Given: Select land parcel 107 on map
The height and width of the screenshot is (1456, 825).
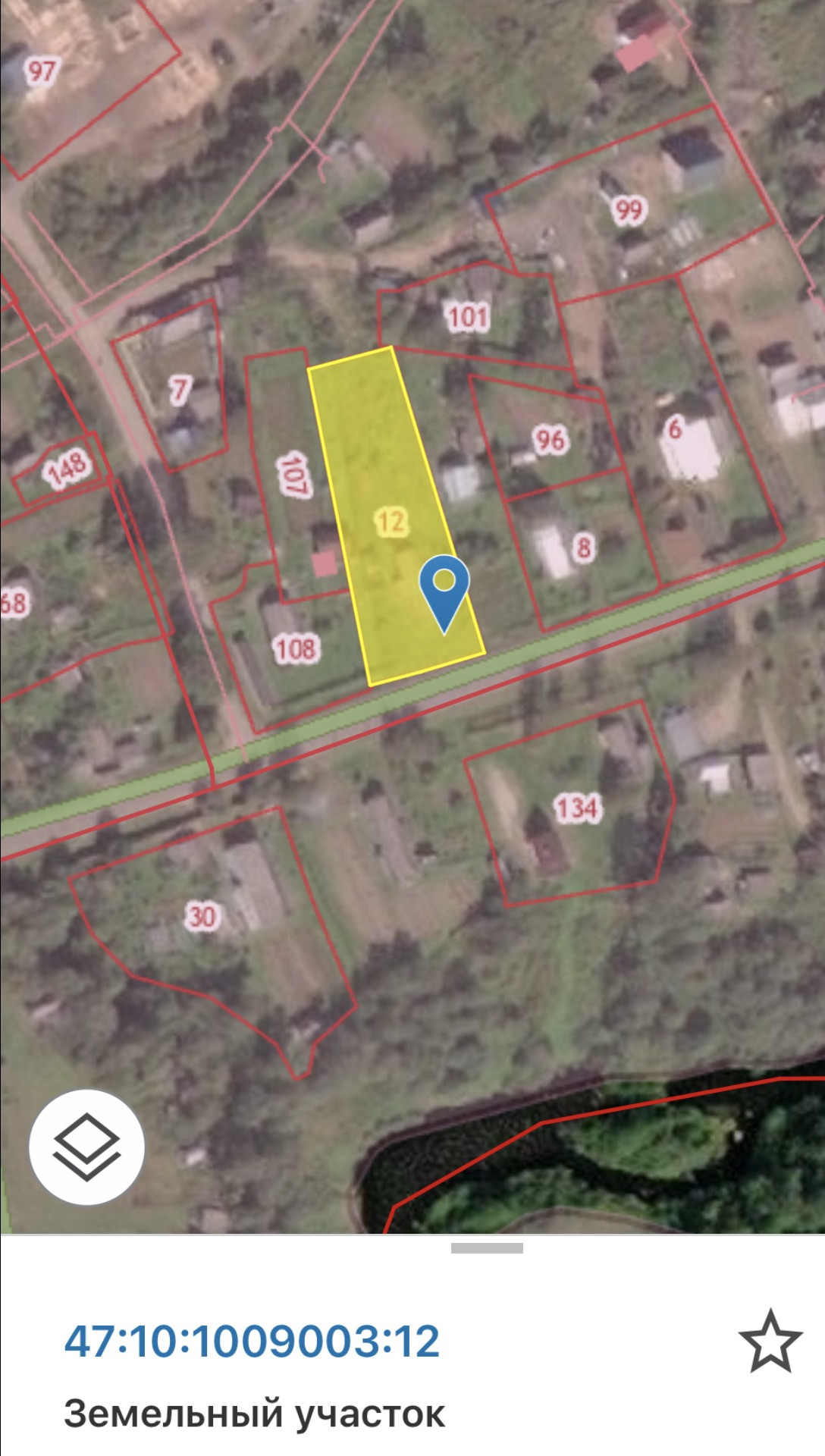Looking at the screenshot, I should click(293, 475).
